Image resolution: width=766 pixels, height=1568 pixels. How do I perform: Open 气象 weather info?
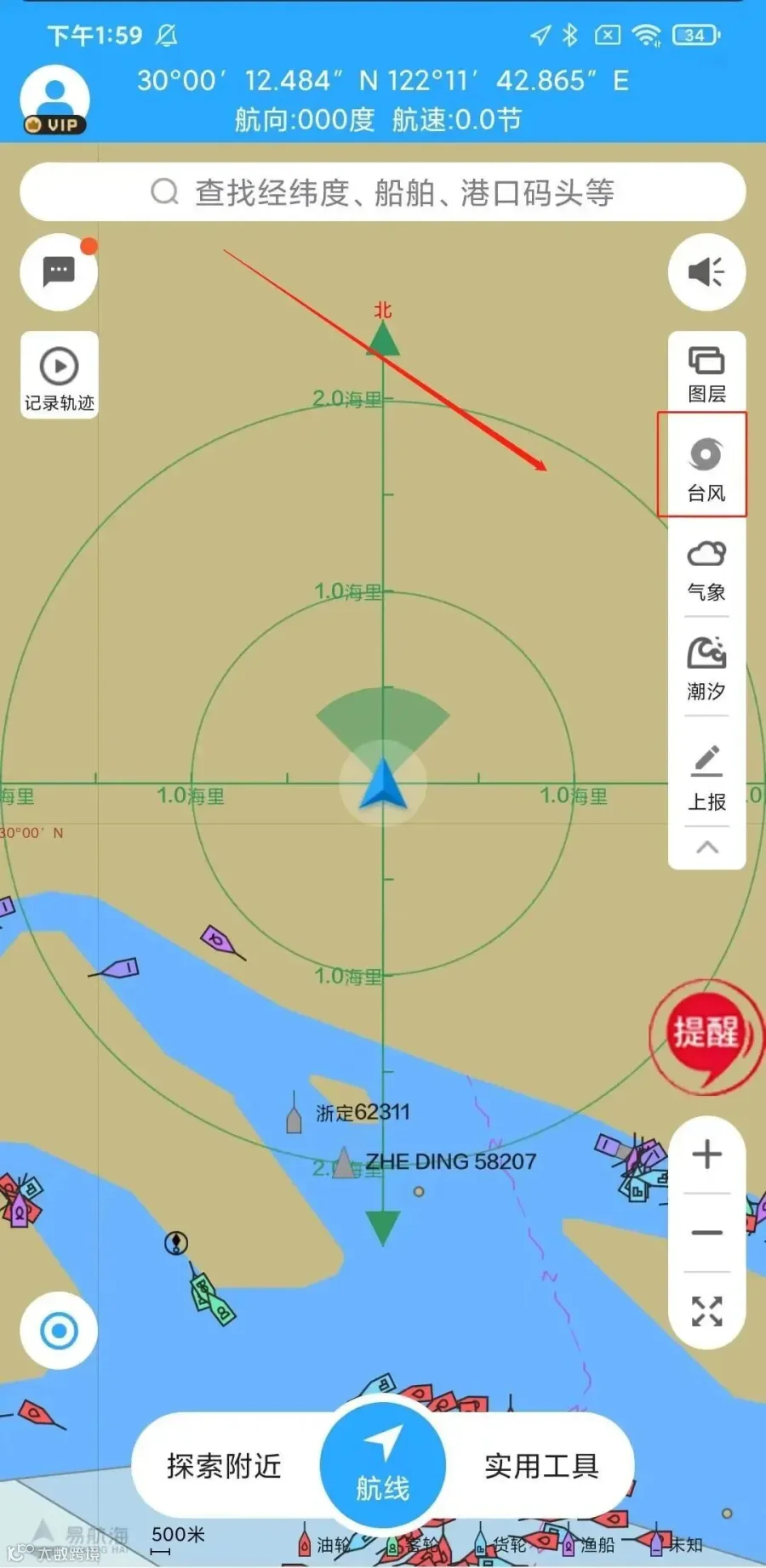coord(706,570)
